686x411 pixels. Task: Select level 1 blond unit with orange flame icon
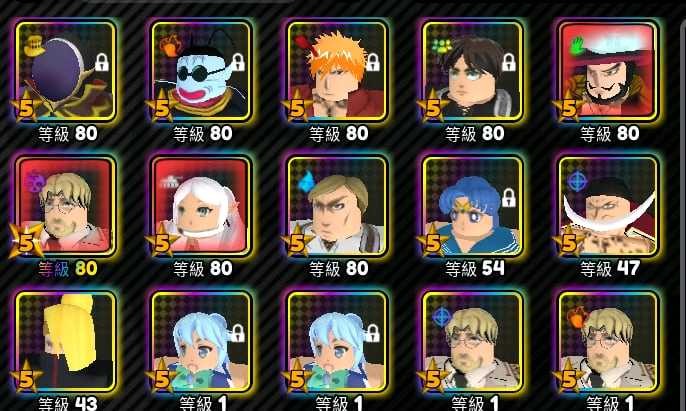click(608, 342)
